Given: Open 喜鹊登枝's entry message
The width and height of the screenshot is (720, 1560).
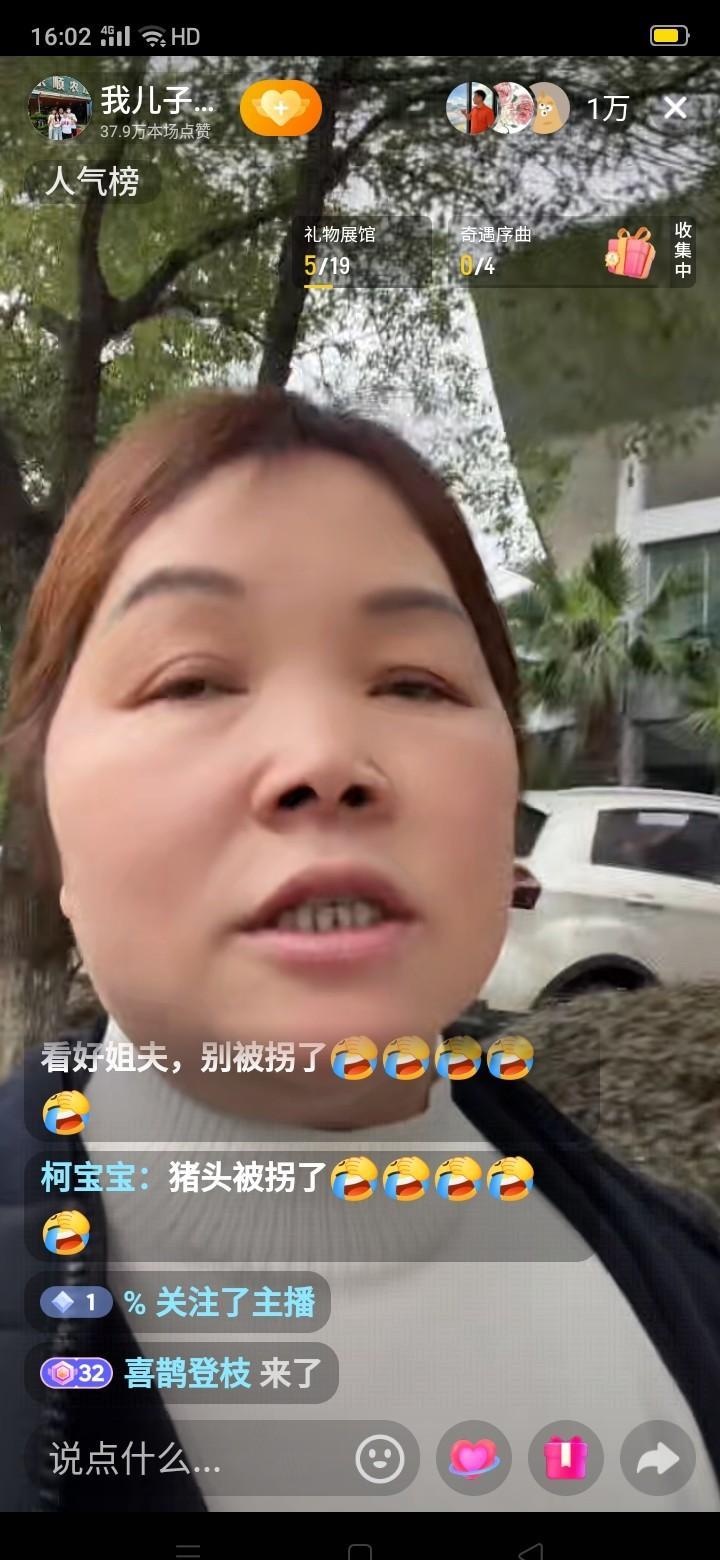Looking at the screenshot, I should pyautogui.click(x=187, y=1373).
